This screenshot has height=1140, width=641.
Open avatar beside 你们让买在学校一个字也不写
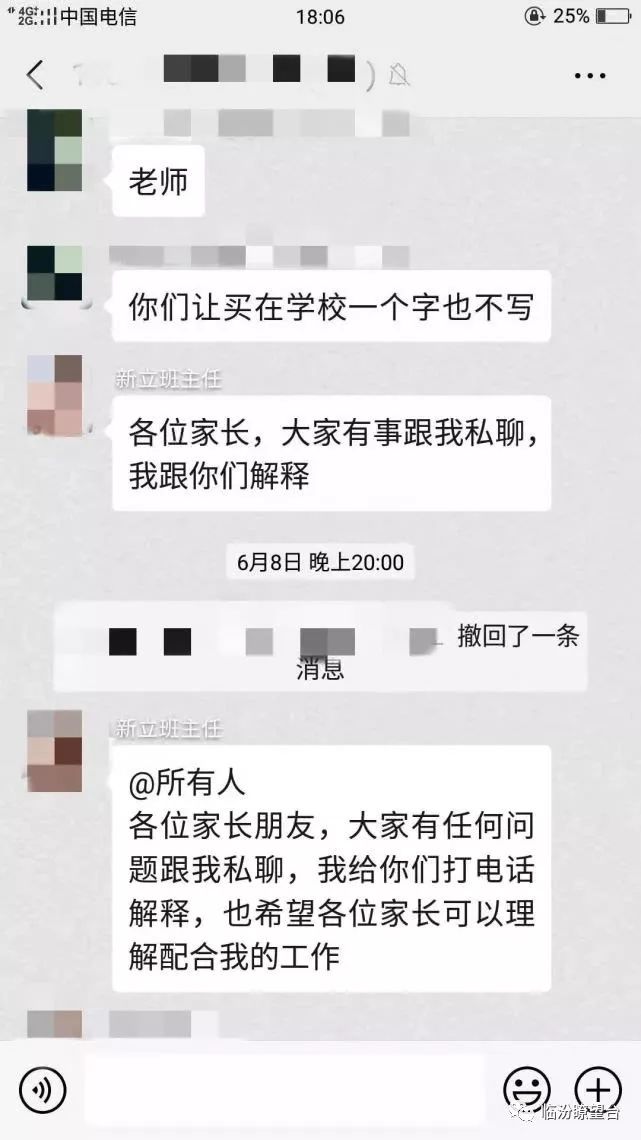pos(54,274)
